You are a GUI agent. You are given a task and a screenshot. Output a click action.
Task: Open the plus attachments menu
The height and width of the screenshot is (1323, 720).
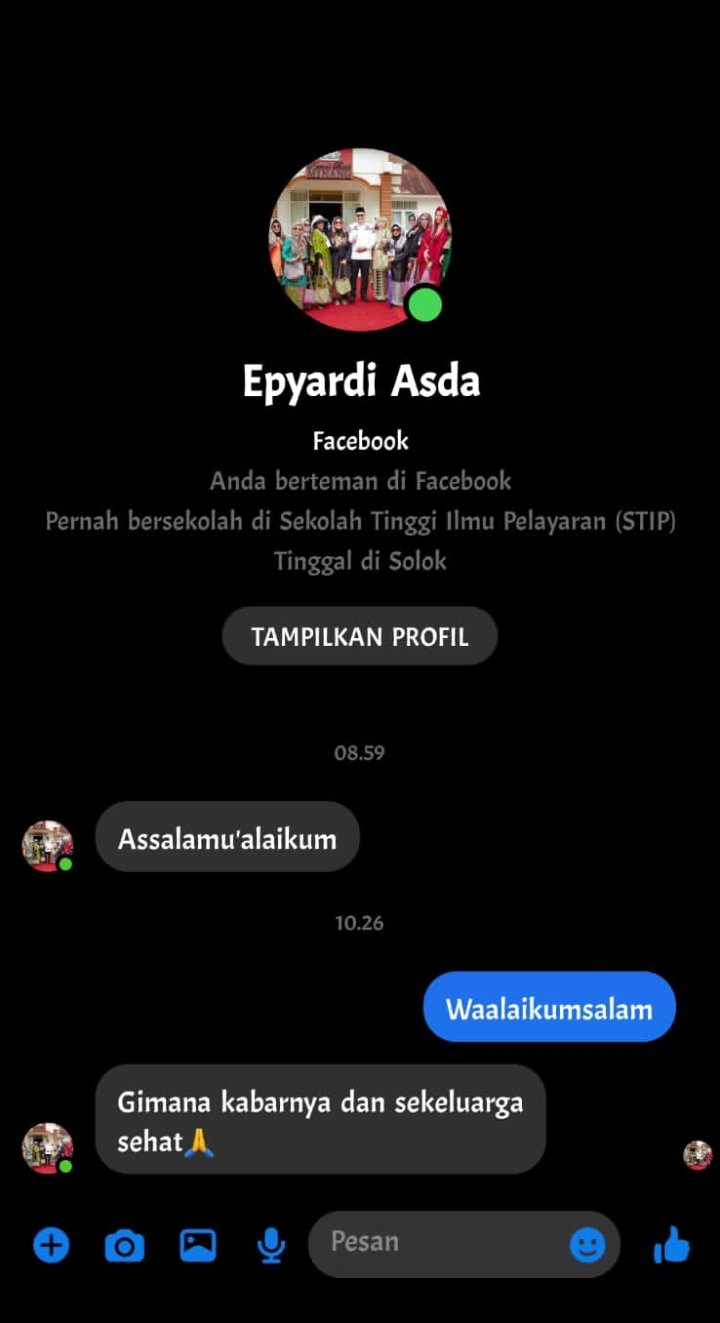pos(51,1245)
